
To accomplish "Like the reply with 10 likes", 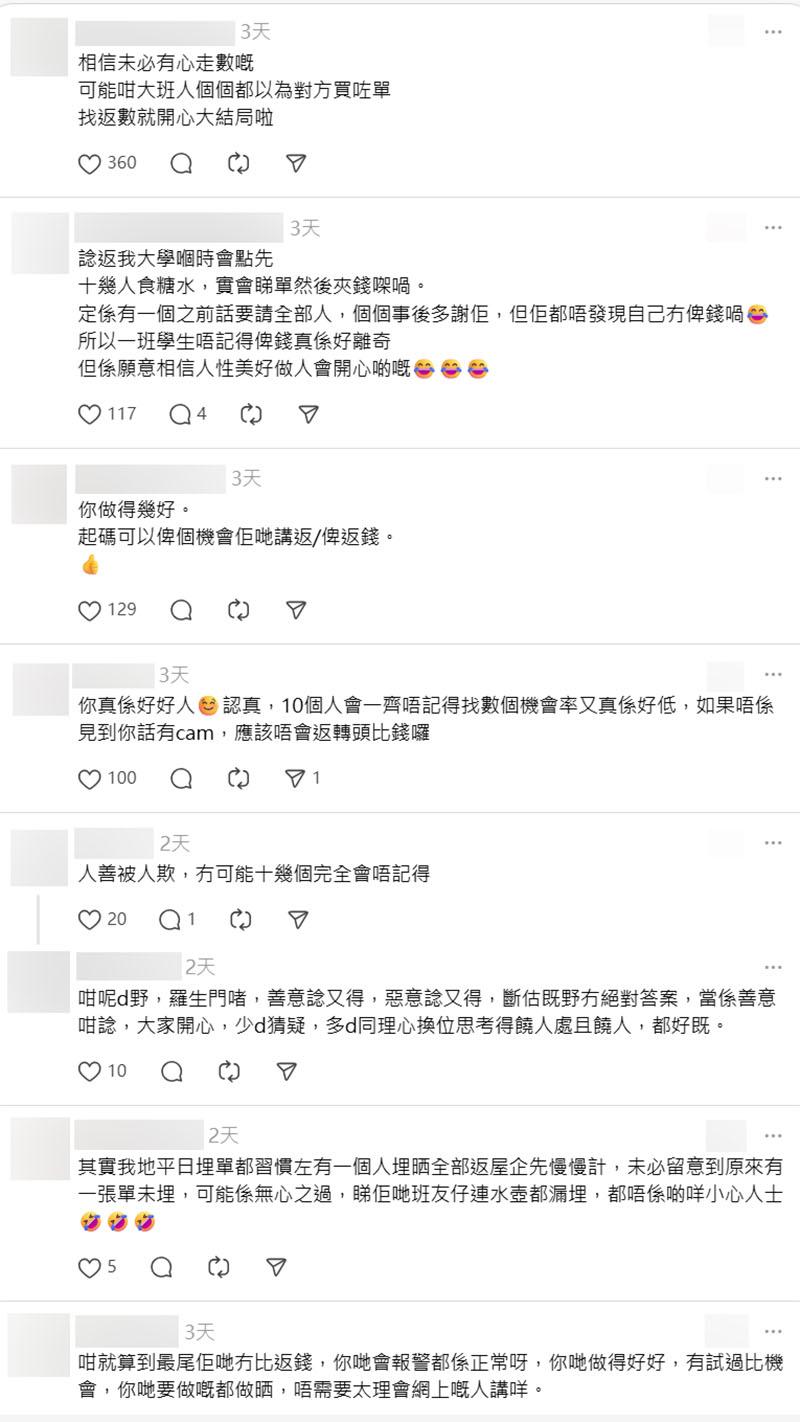I will point(90,1071).
